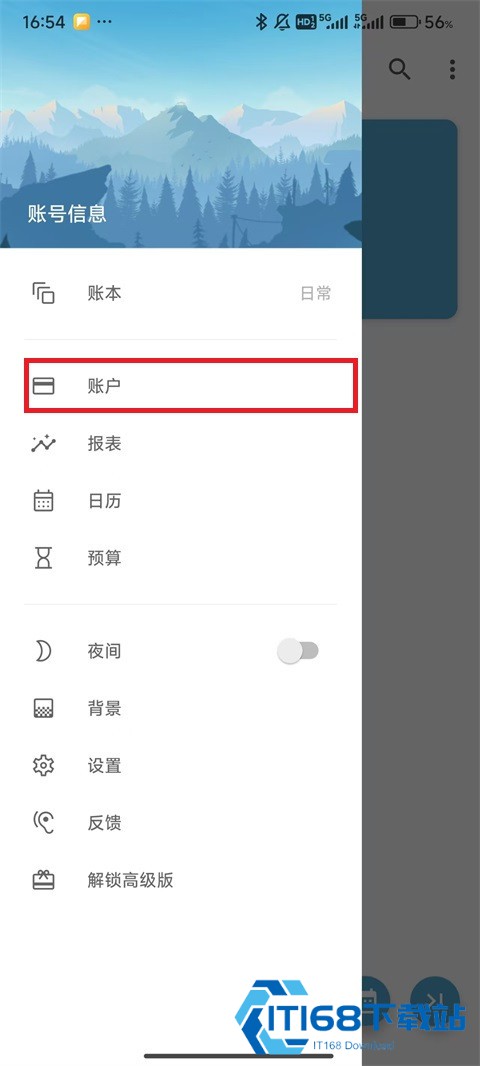Open the three-dot overflow menu
Viewport: 480px width, 1066px height.
(452, 69)
